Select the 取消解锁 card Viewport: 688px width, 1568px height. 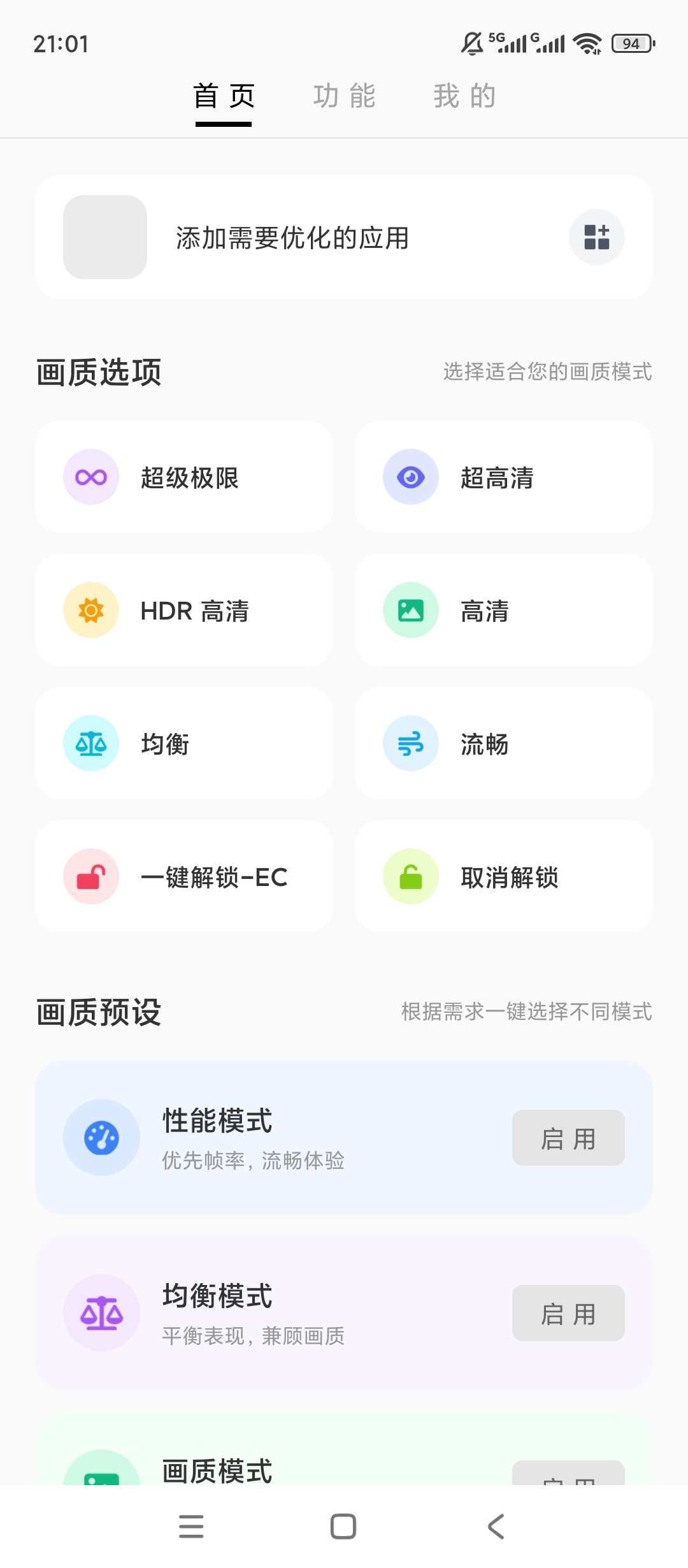[503, 876]
